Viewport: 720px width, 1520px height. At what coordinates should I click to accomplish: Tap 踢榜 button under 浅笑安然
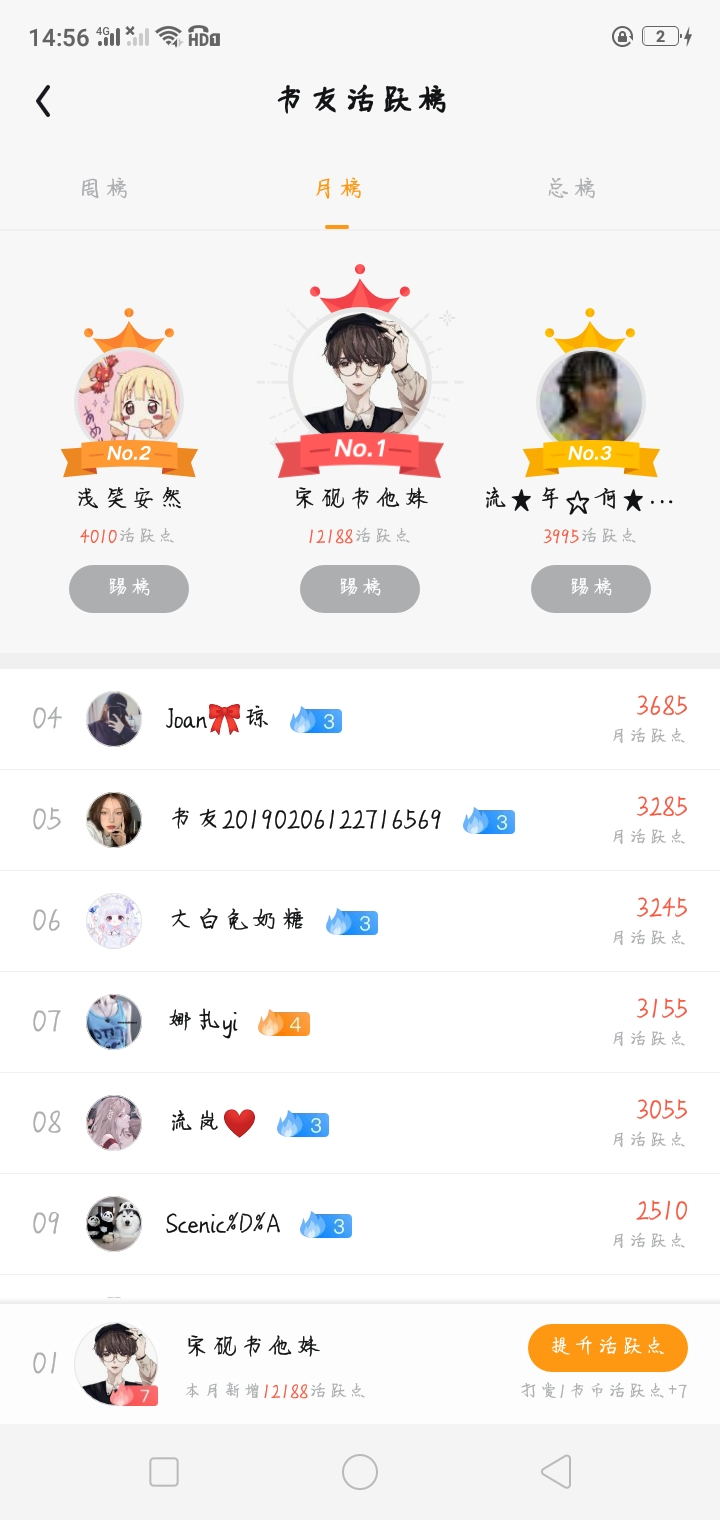click(129, 588)
